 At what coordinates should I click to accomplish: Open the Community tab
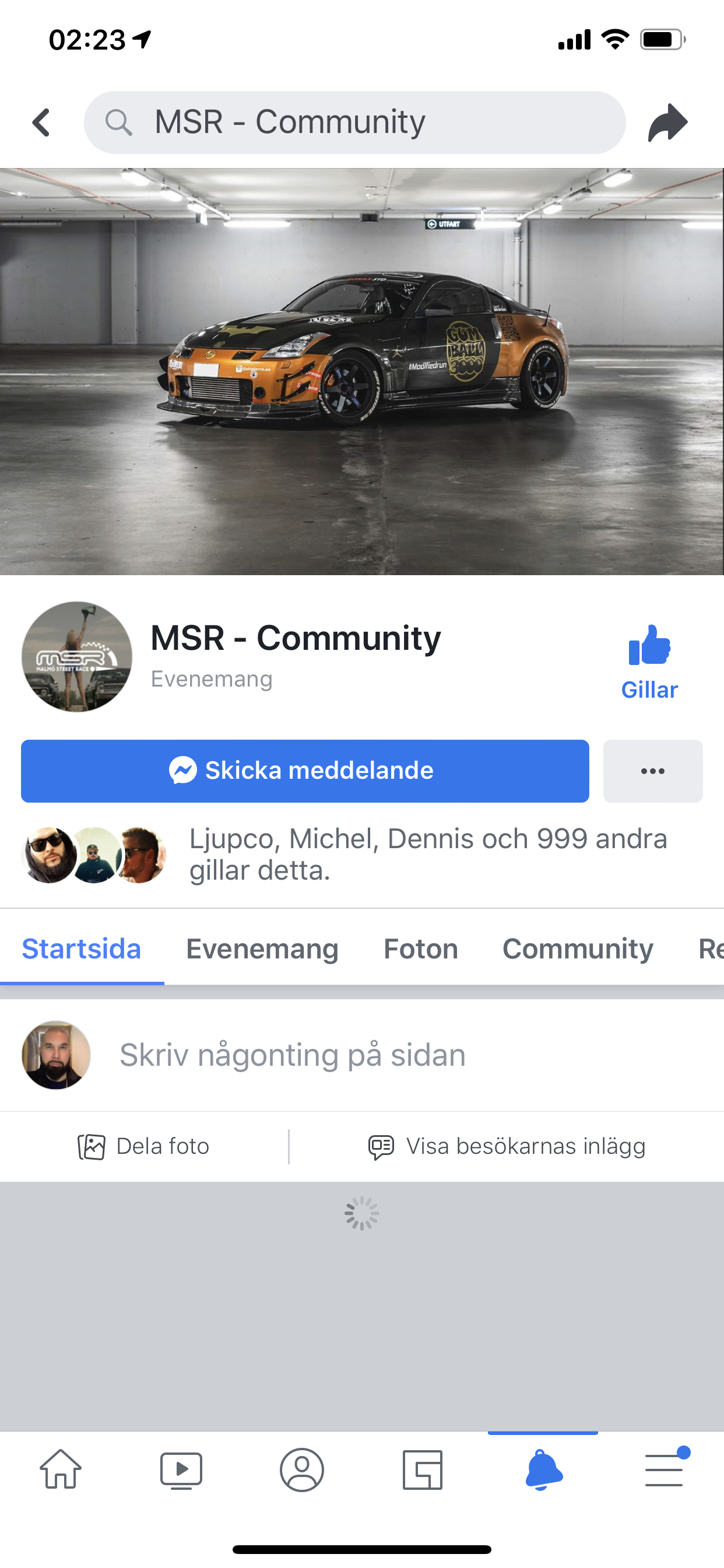click(578, 949)
